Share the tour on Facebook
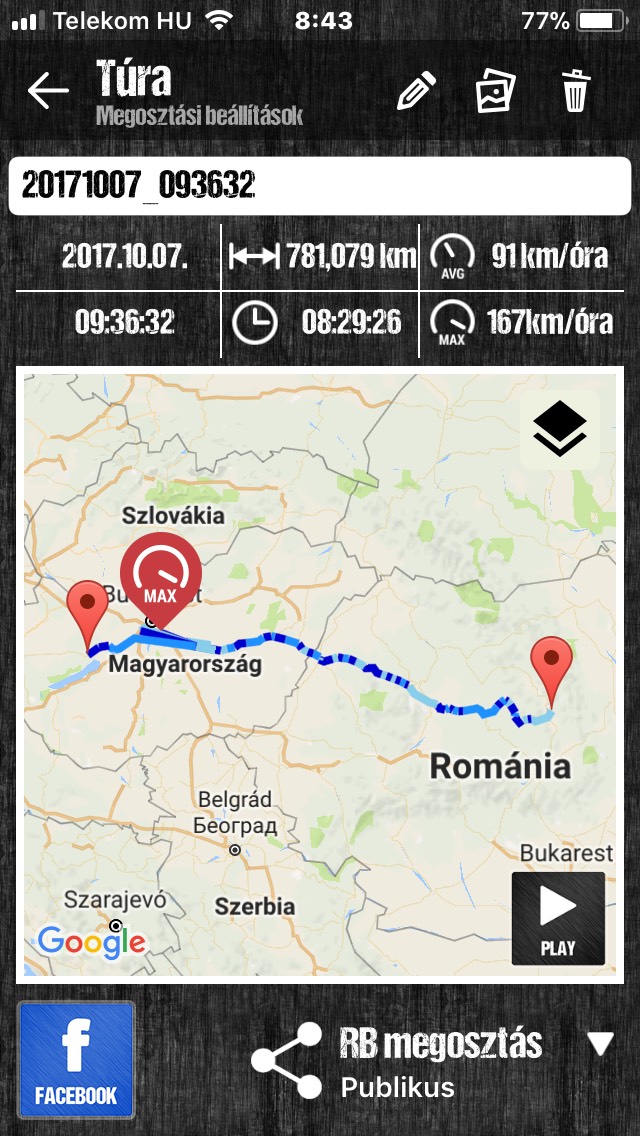Image resolution: width=640 pixels, height=1136 pixels. pyautogui.click(x=76, y=1060)
